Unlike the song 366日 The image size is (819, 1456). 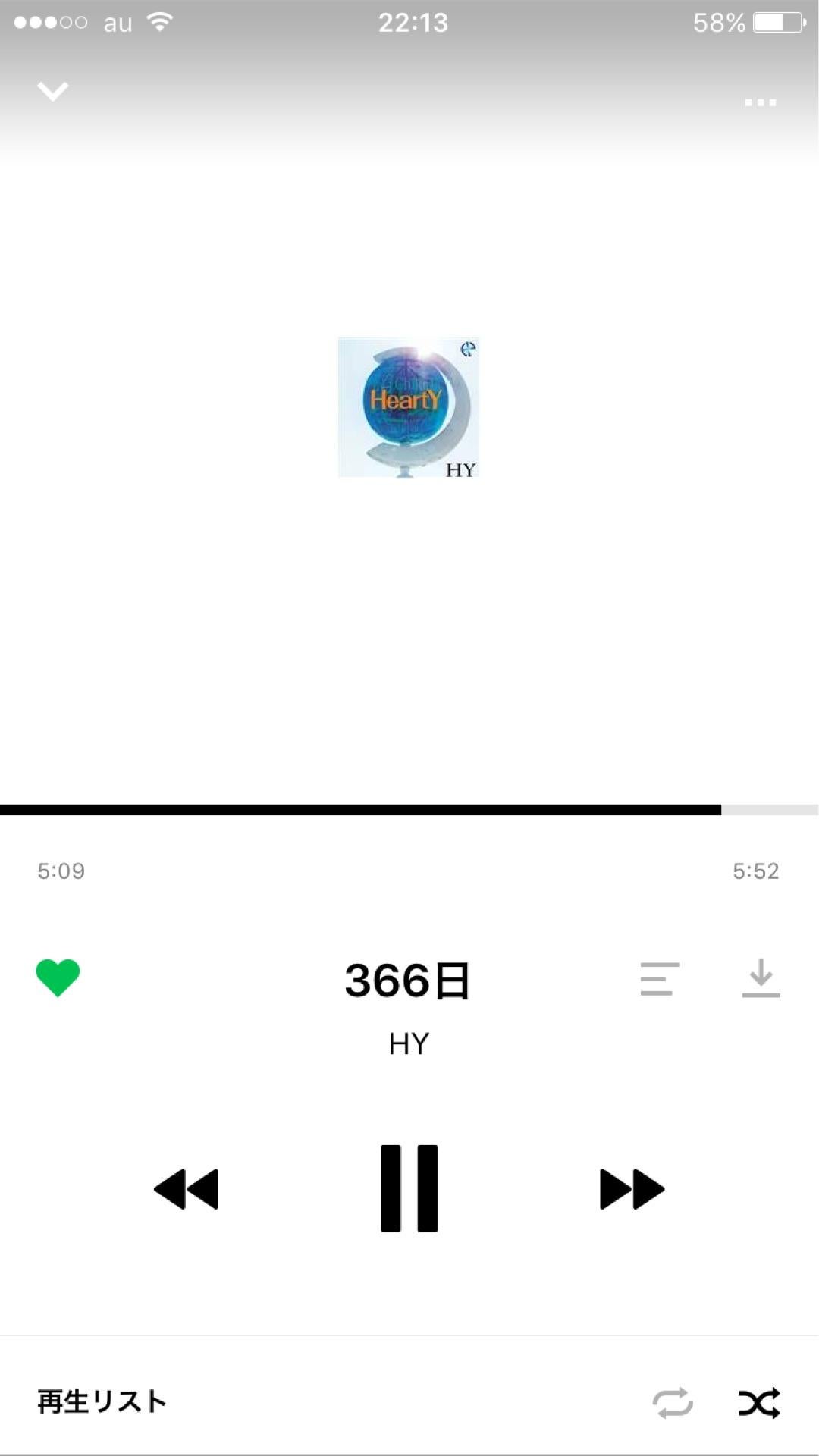pyautogui.click(x=58, y=977)
